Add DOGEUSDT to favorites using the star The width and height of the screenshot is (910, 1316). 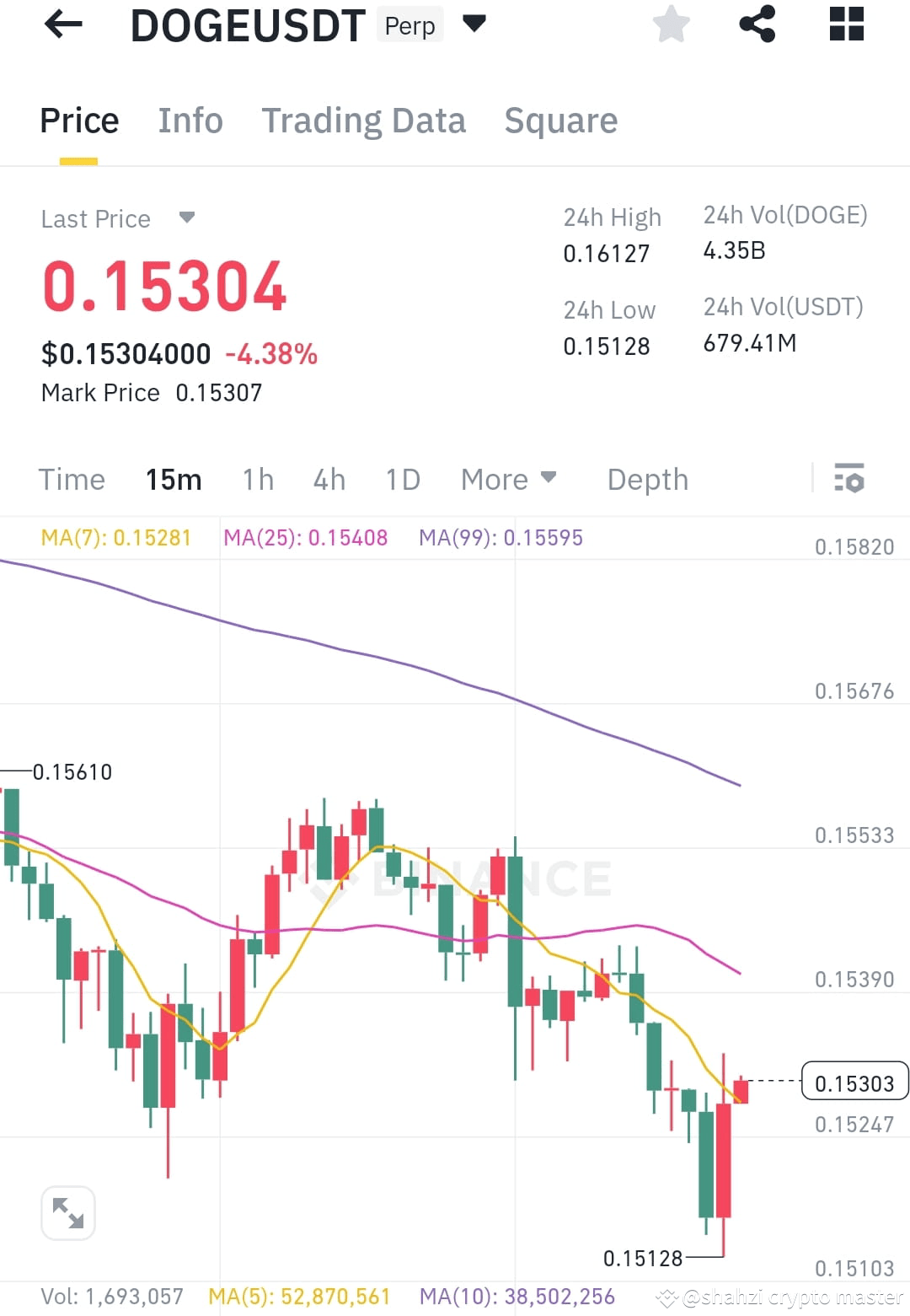(x=672, y=24)
